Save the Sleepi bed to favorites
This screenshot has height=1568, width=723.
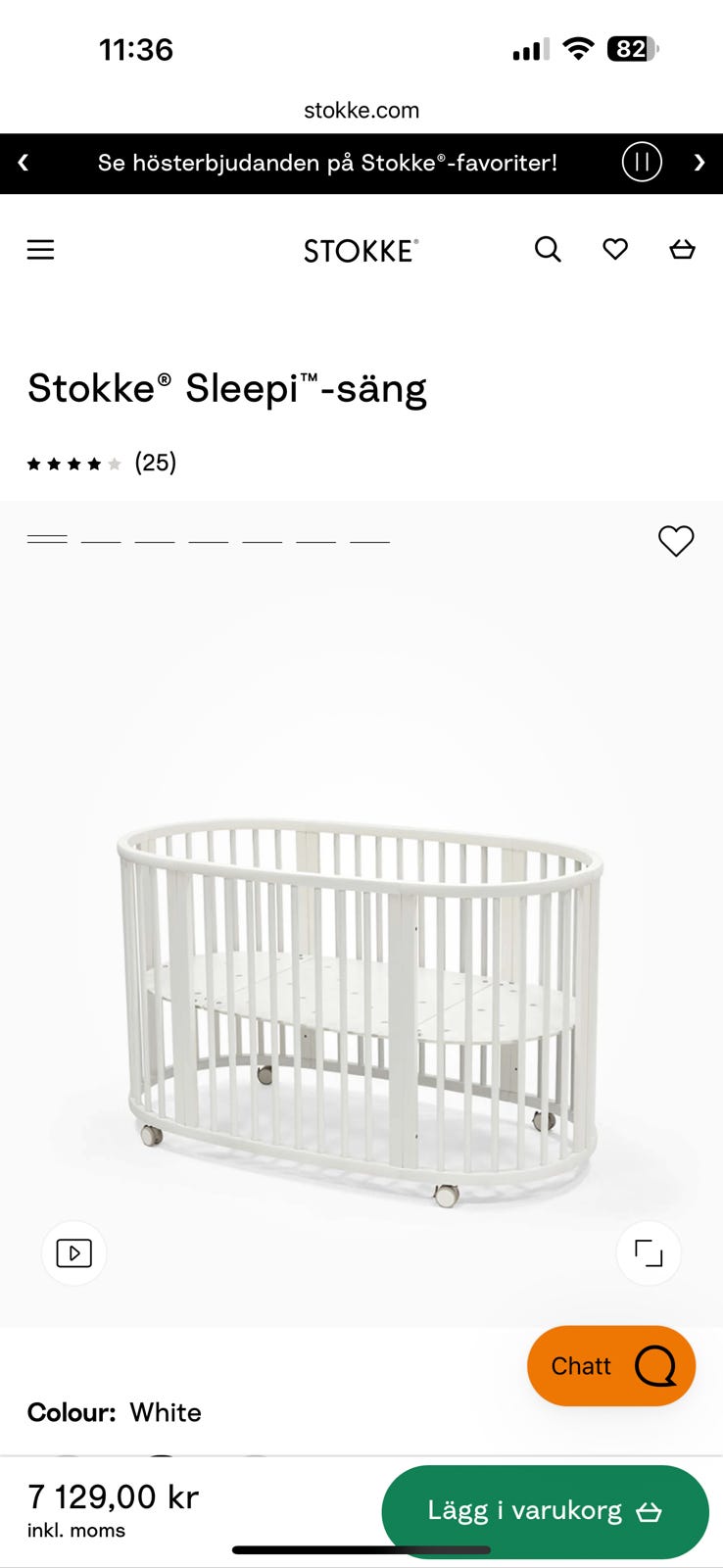675,540
